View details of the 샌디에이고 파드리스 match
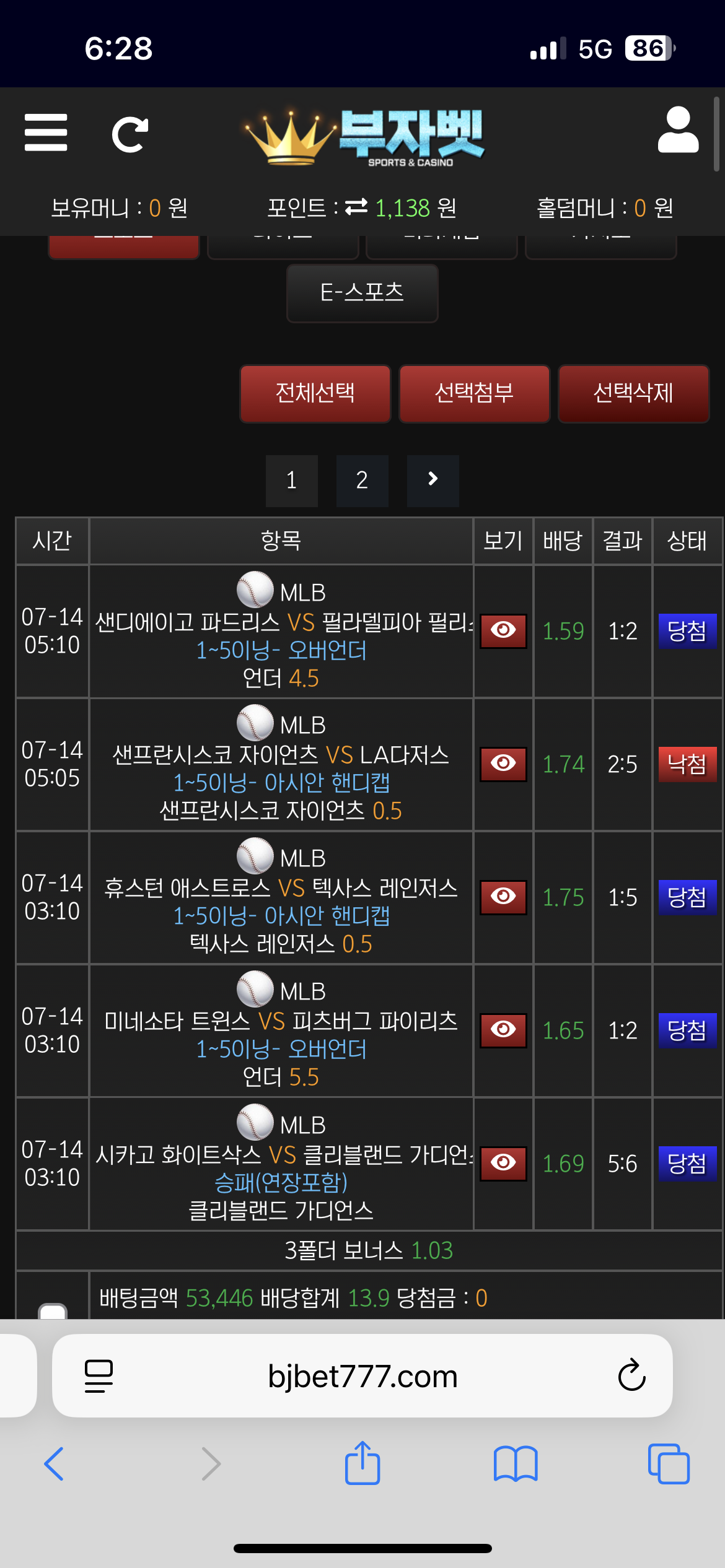This screenshot has width=725, height=1568. tap(503, 631)
